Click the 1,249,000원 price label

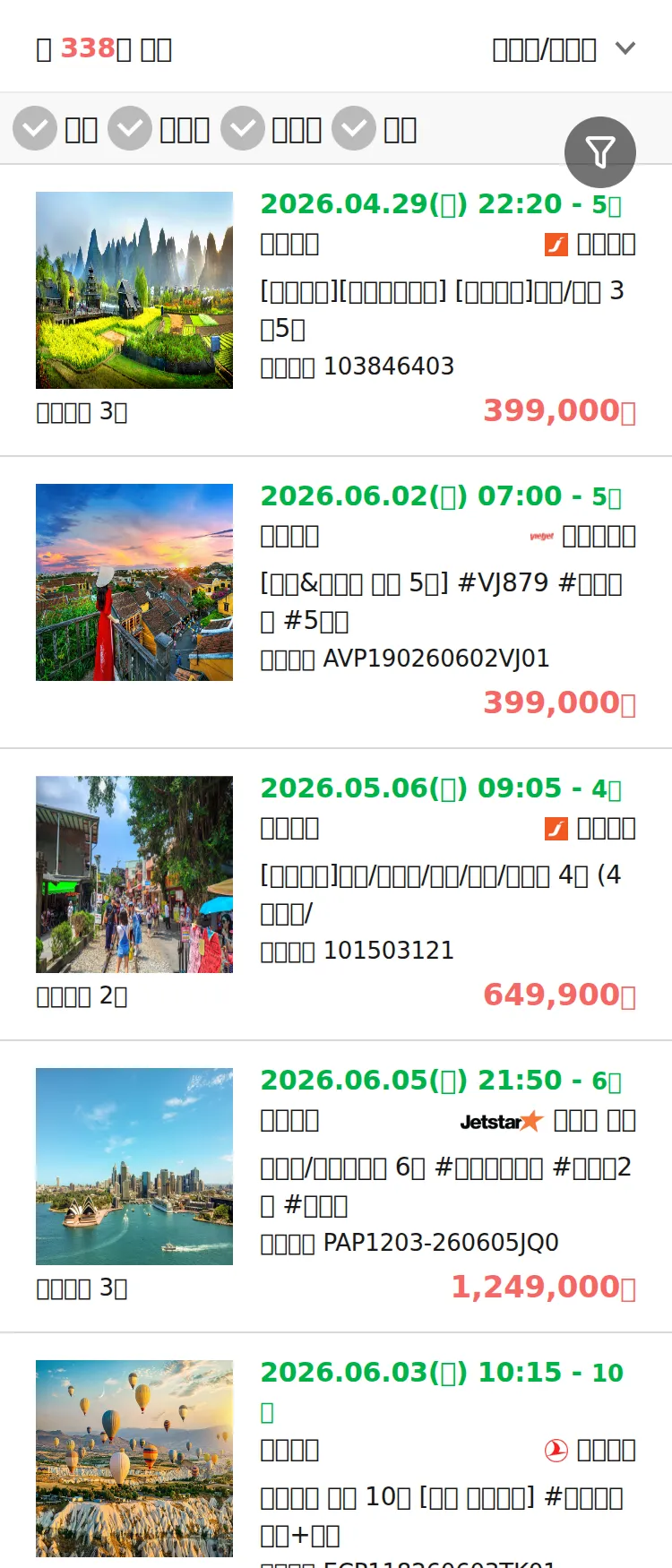pyautogui.click(x=541, y=1286)
